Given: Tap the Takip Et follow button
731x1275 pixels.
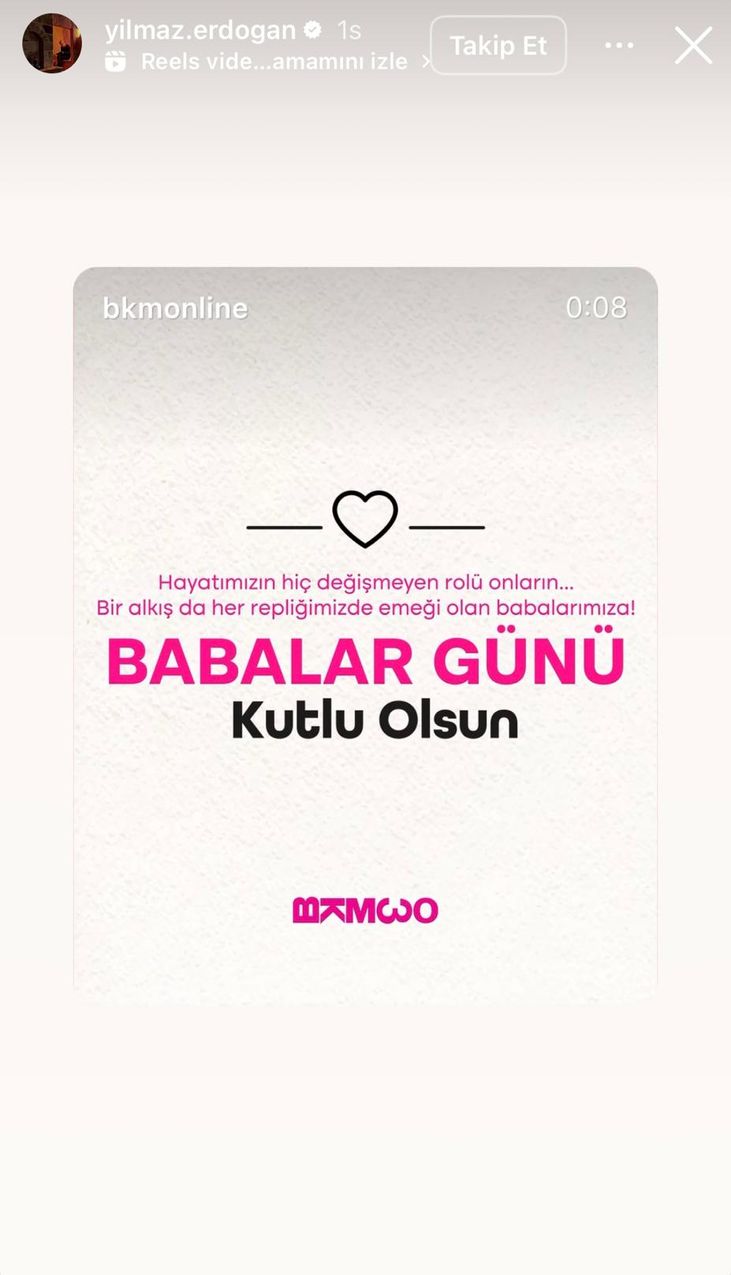Looking at the screenshot, I should tap(498, 46).
